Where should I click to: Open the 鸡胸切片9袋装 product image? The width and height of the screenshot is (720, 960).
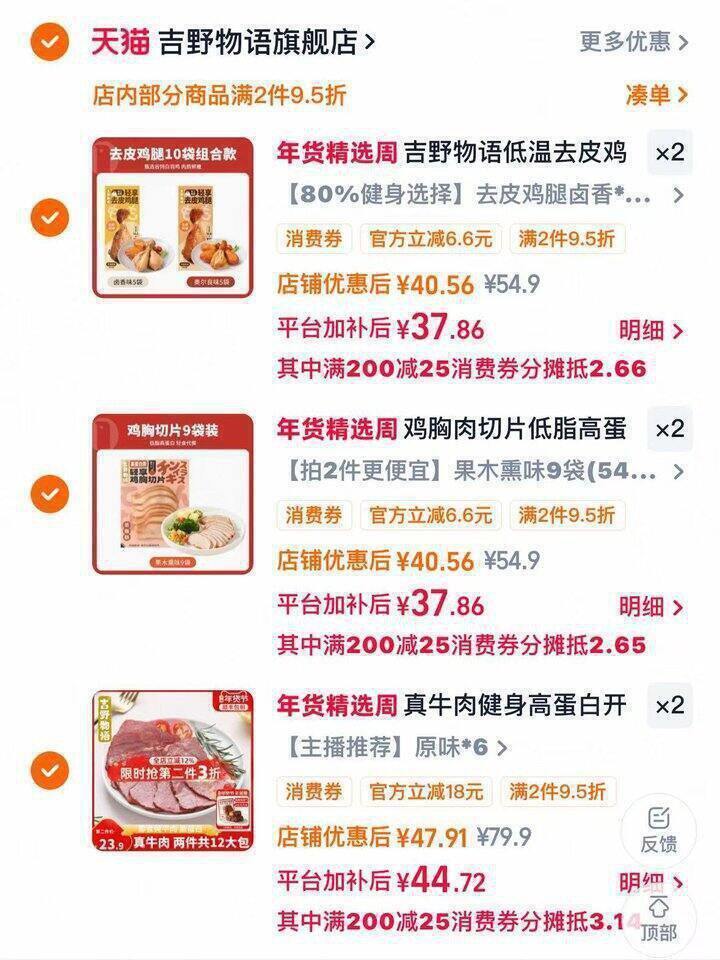click(173, 493)
